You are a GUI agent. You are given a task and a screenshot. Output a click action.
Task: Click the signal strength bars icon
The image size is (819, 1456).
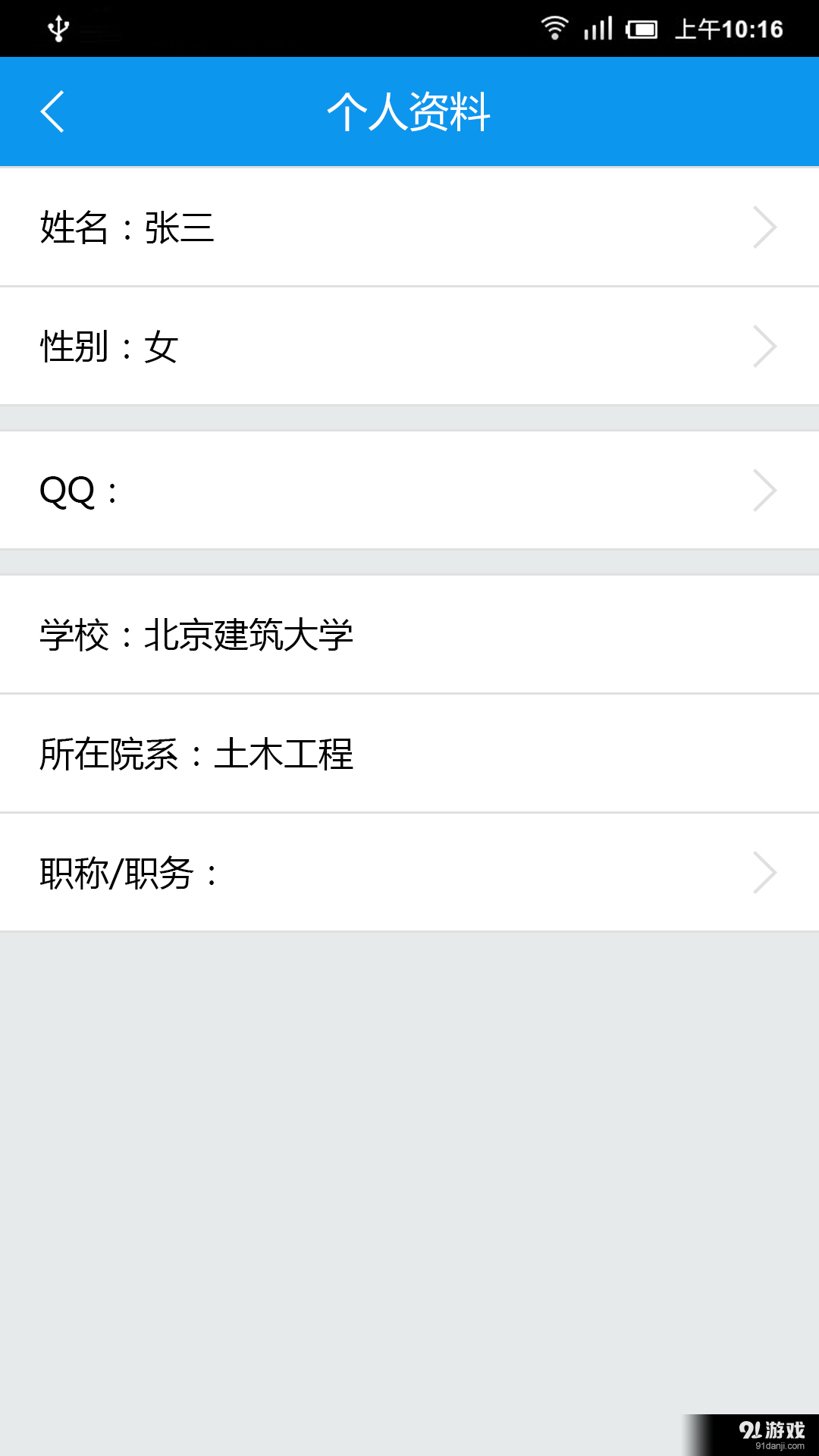tap(599, 27)
